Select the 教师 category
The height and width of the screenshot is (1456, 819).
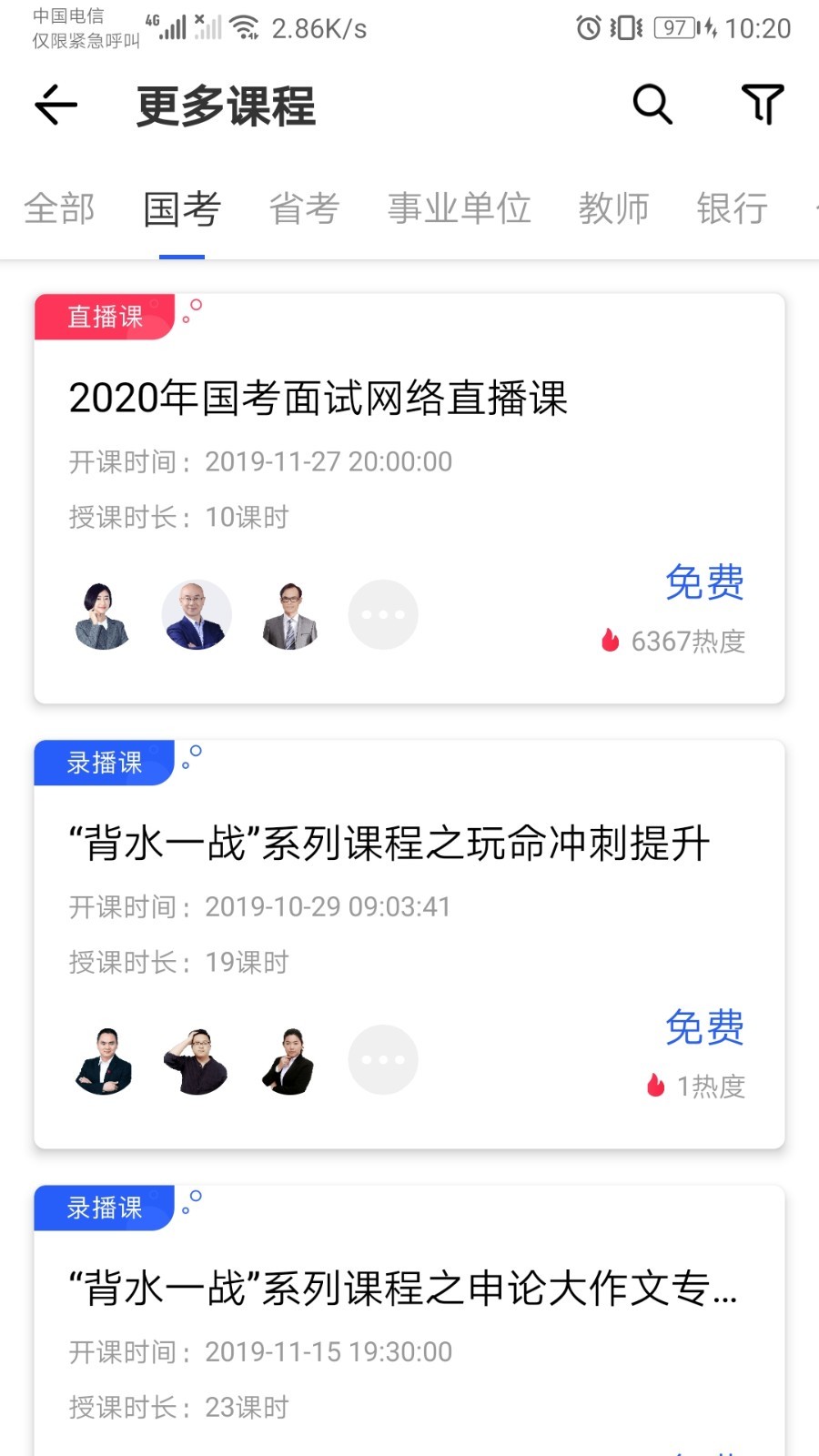click(613, 208)
